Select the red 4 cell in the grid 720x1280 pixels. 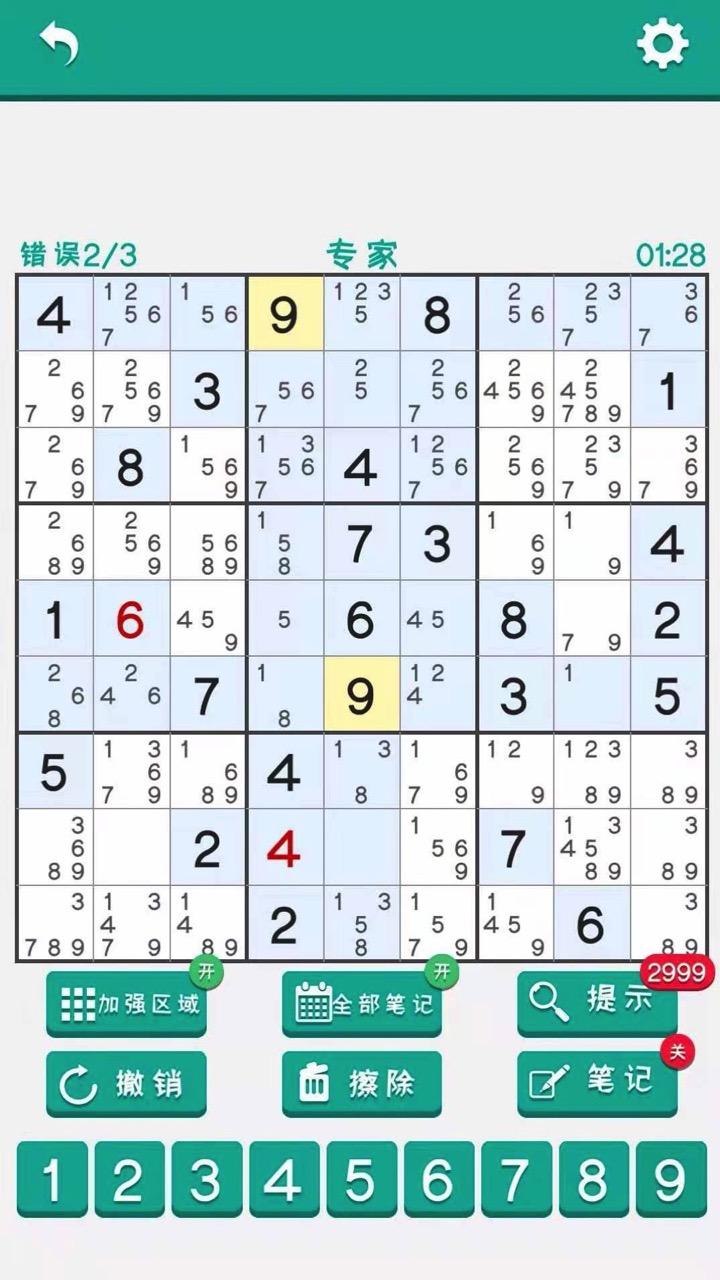(x=284, y=849)
